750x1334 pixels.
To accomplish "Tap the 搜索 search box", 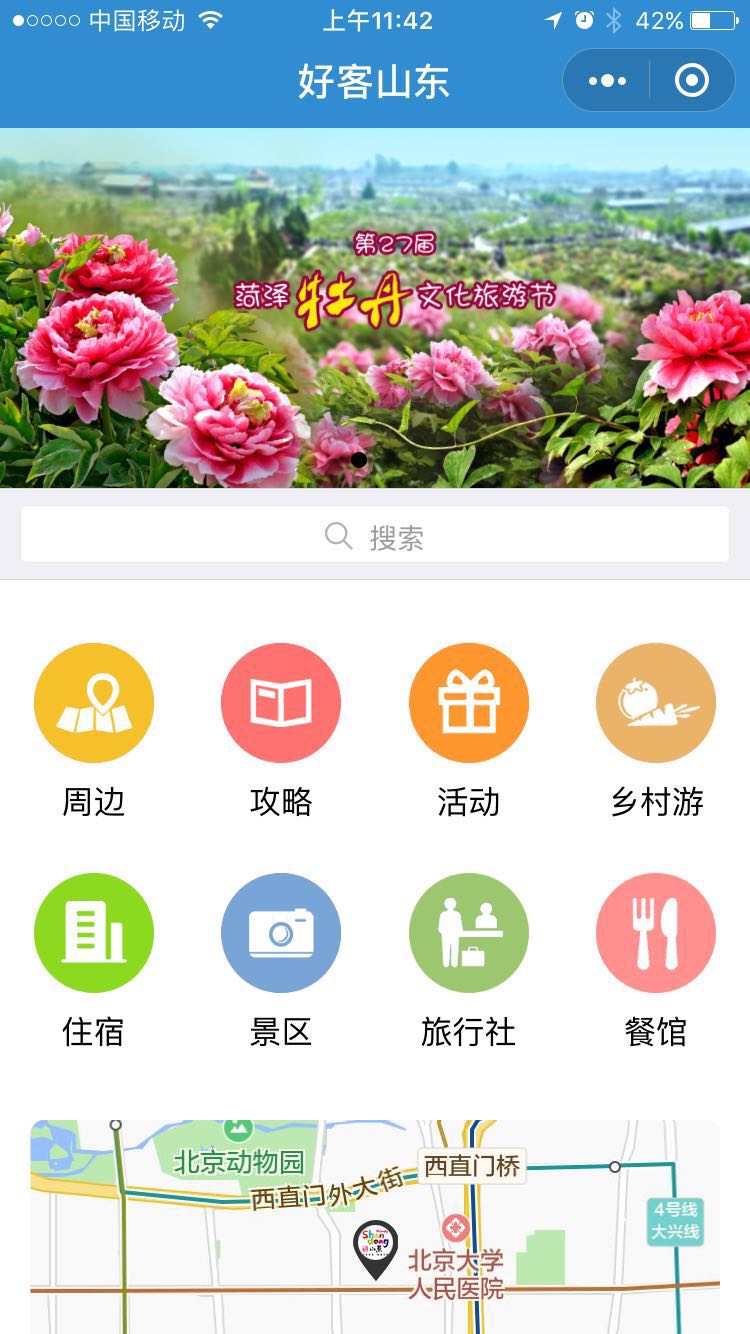I will [x=375, y=537].
